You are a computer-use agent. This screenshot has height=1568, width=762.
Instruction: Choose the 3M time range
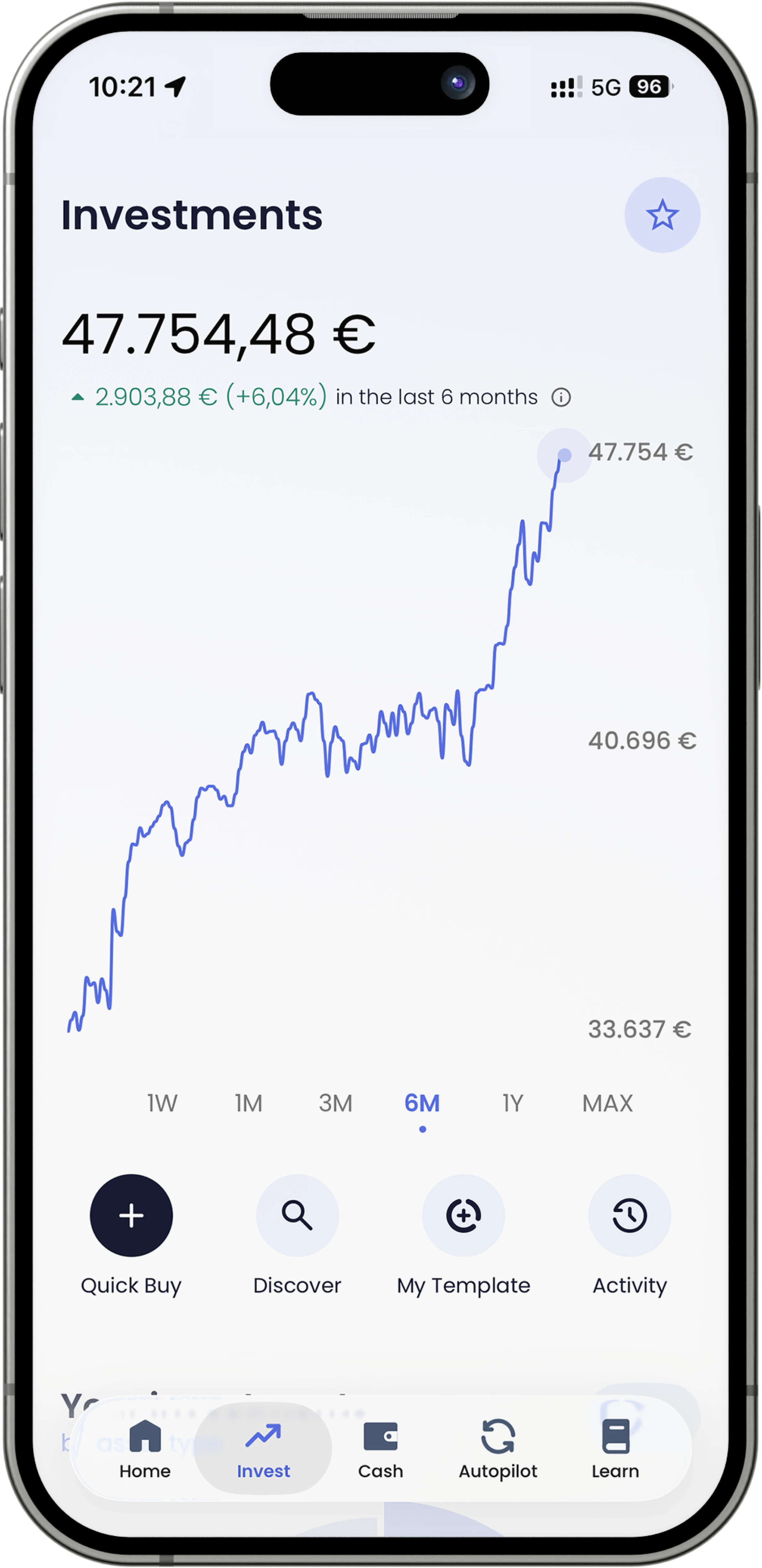pos(336,1103)
